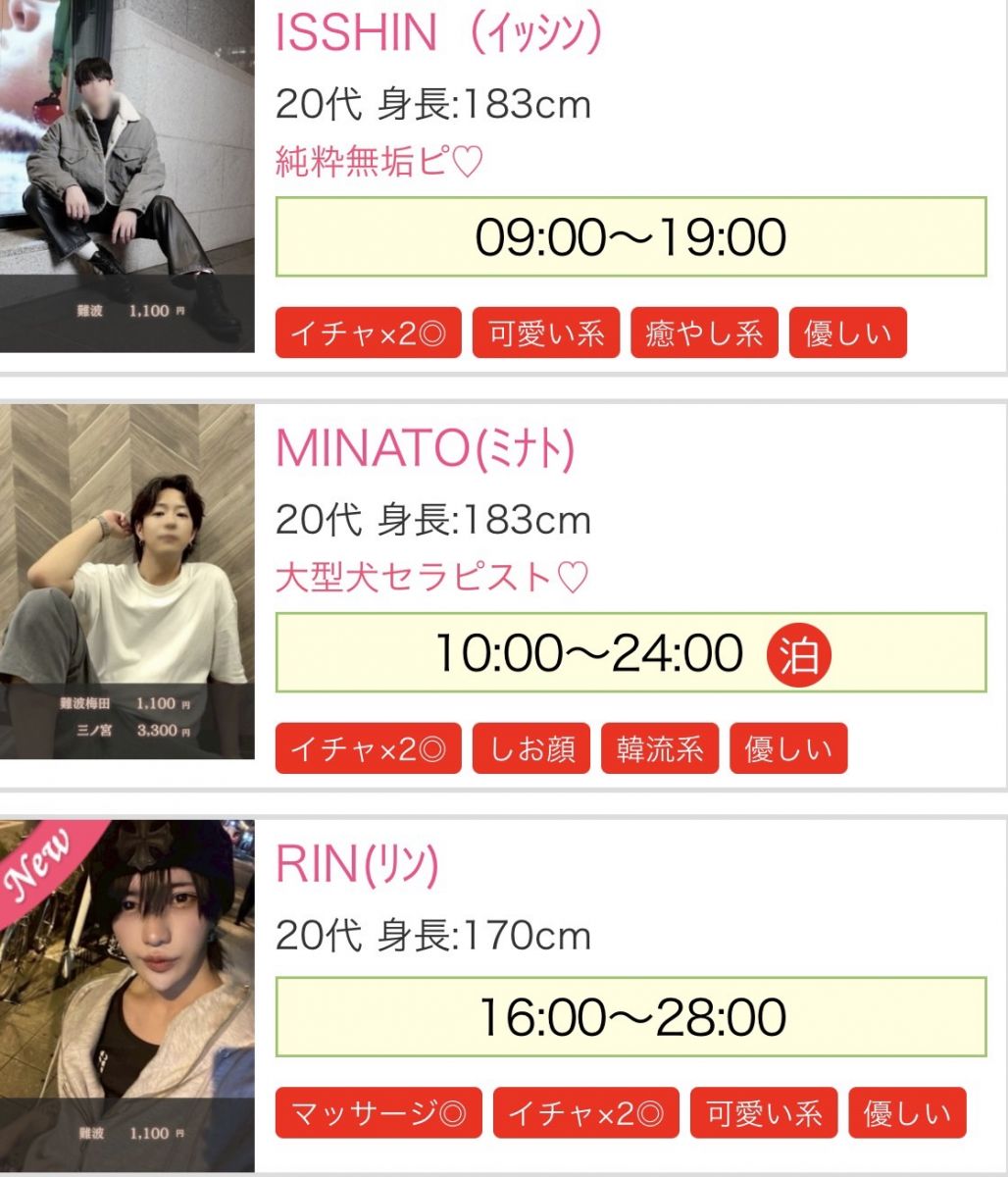The width and height of the screenshot is (1008, 1177).
Task: Tap MINATO's 10:00〜24:00 schedule box
Action: (x=630, y=653)
